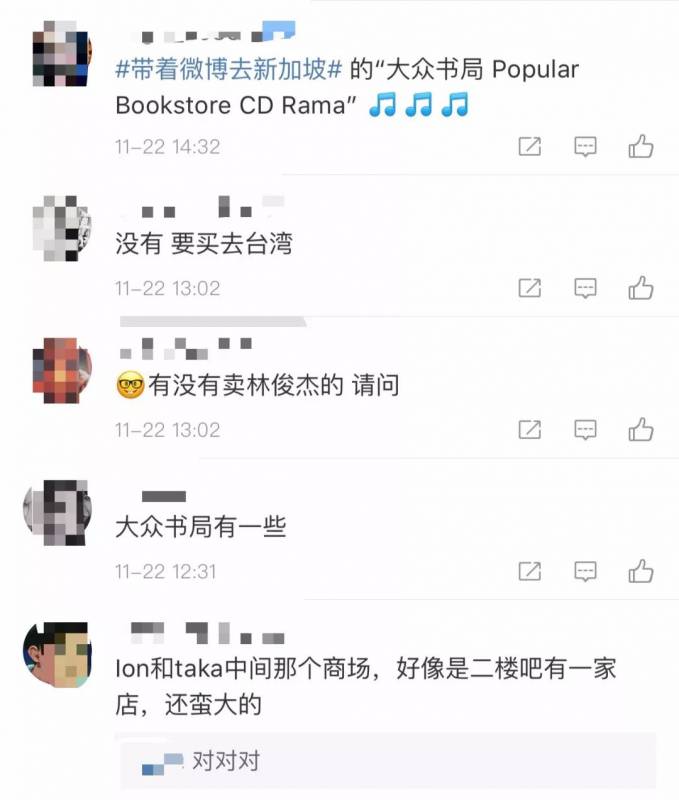Screen dimensions: 679x800
Task: Repost the 没有 要买去台湾 comment
Action: click(530, 289)
